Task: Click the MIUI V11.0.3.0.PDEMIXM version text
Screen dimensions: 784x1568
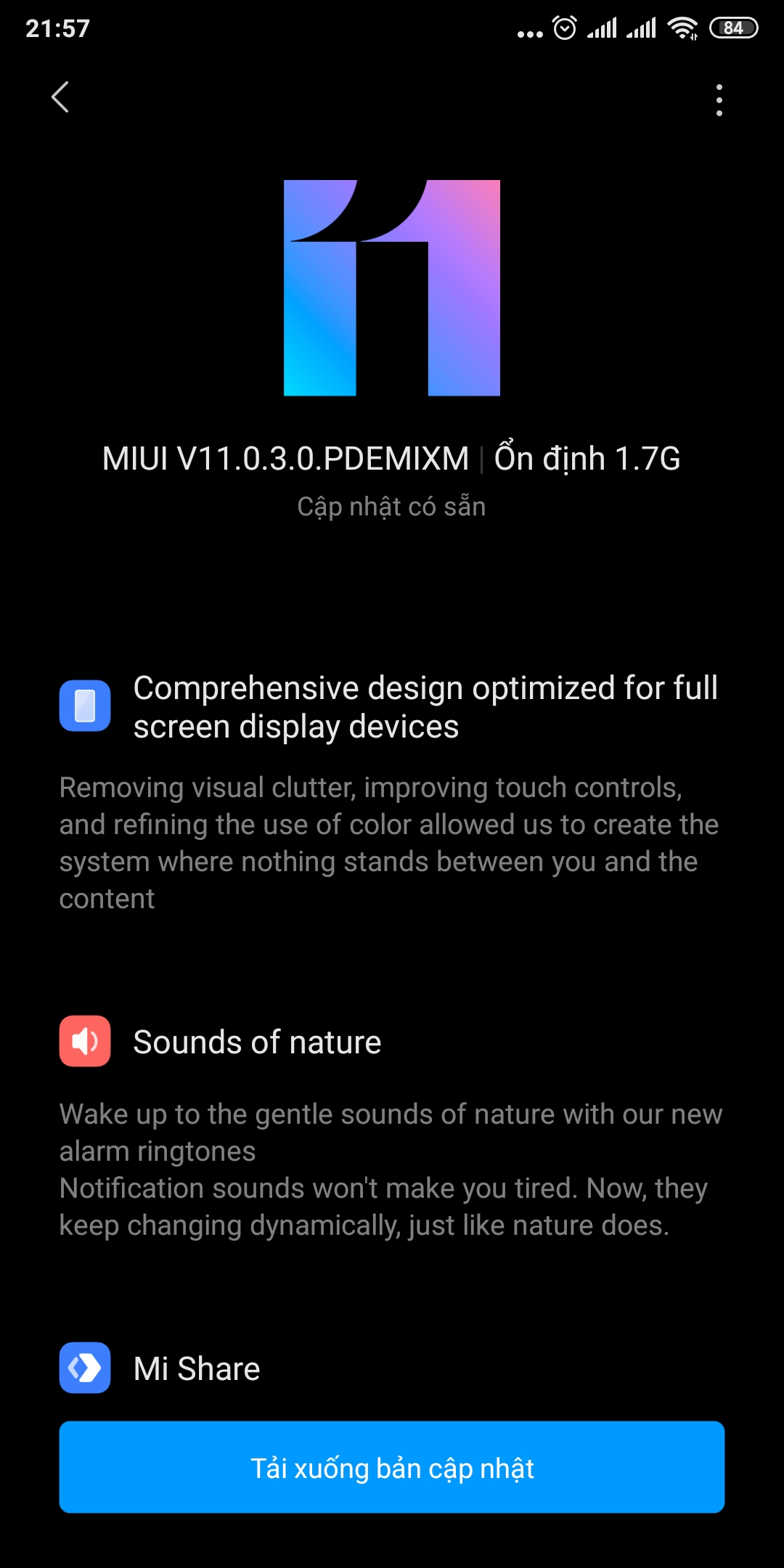Action: 287,457
